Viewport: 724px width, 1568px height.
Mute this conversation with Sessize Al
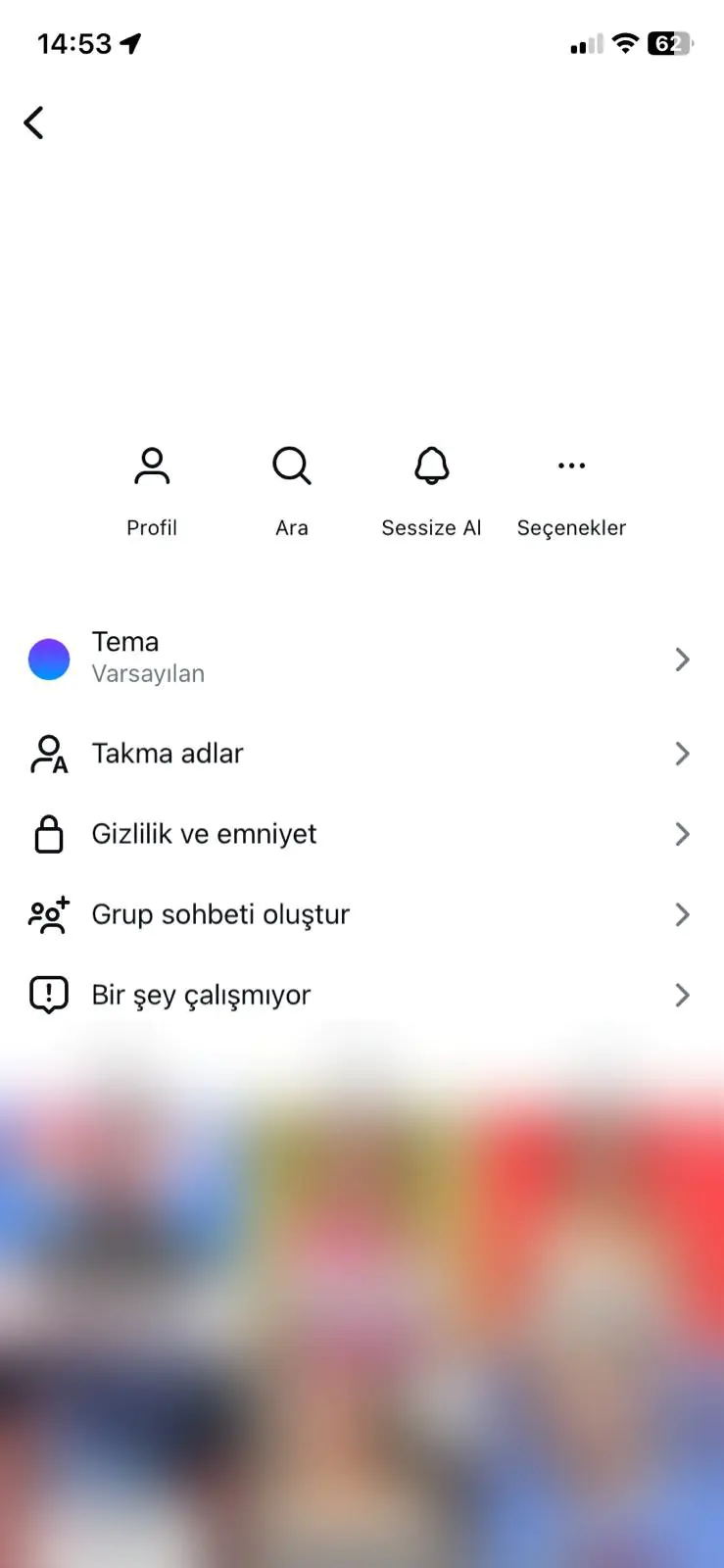point(431,490)
